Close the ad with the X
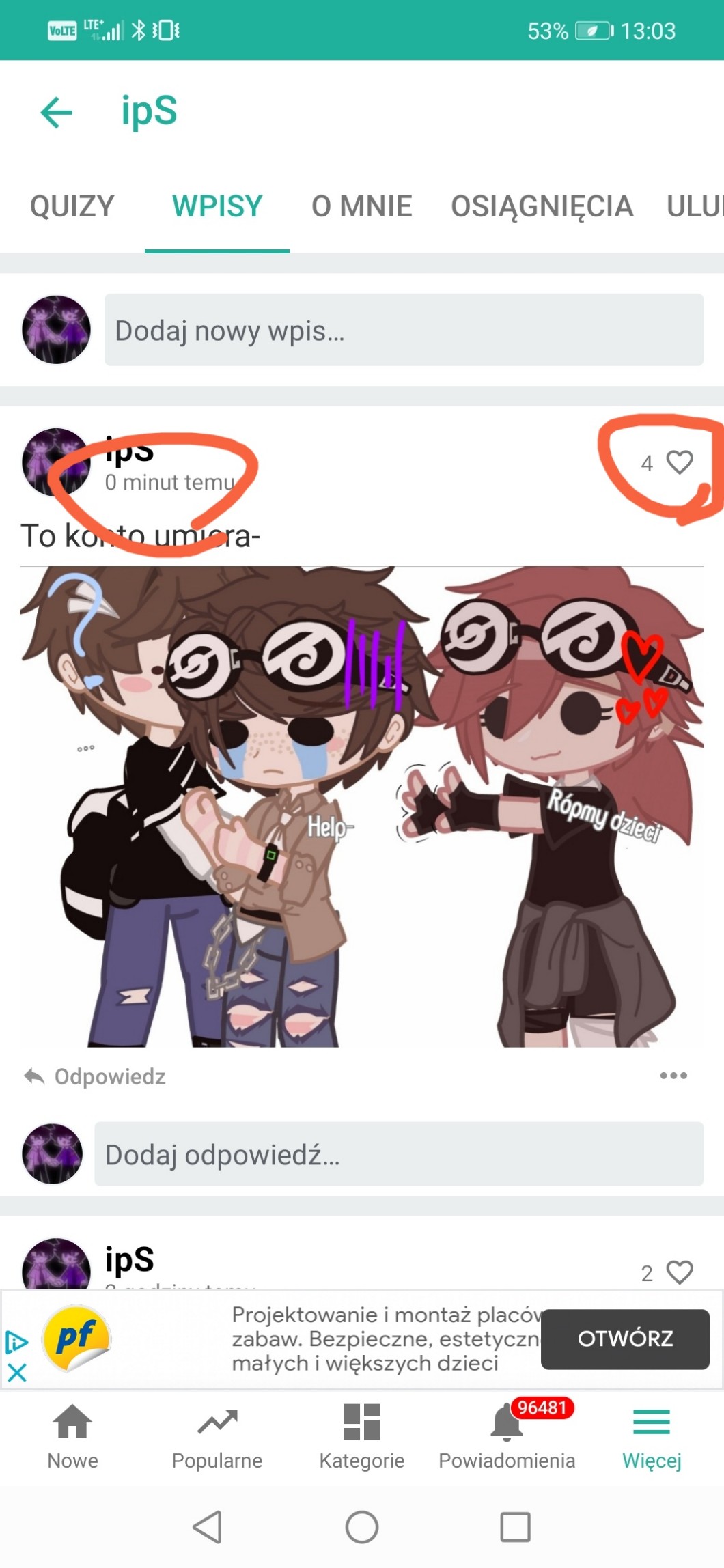This screenshot has height=1568, width=724. (x=17, y=1372)
